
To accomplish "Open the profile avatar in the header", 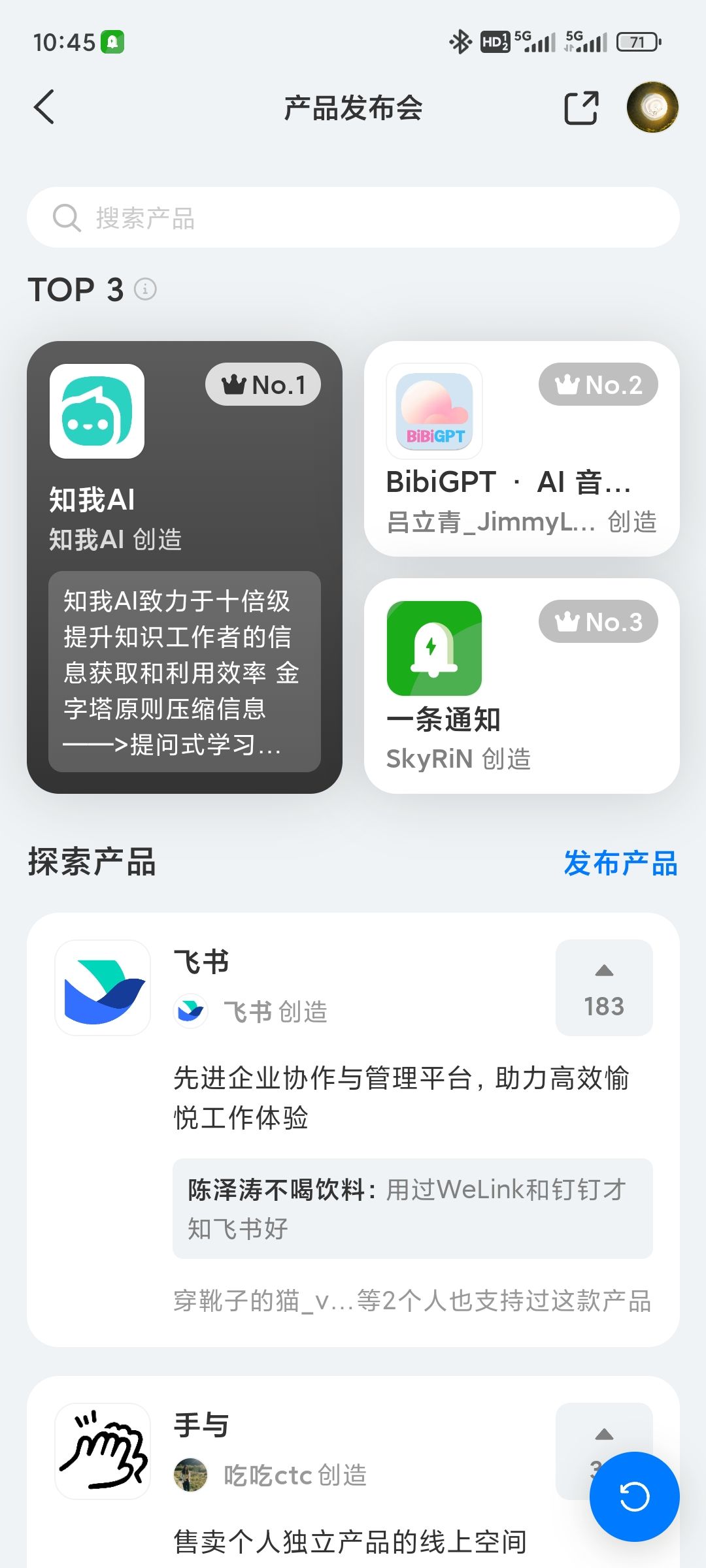I will [652, 107].
